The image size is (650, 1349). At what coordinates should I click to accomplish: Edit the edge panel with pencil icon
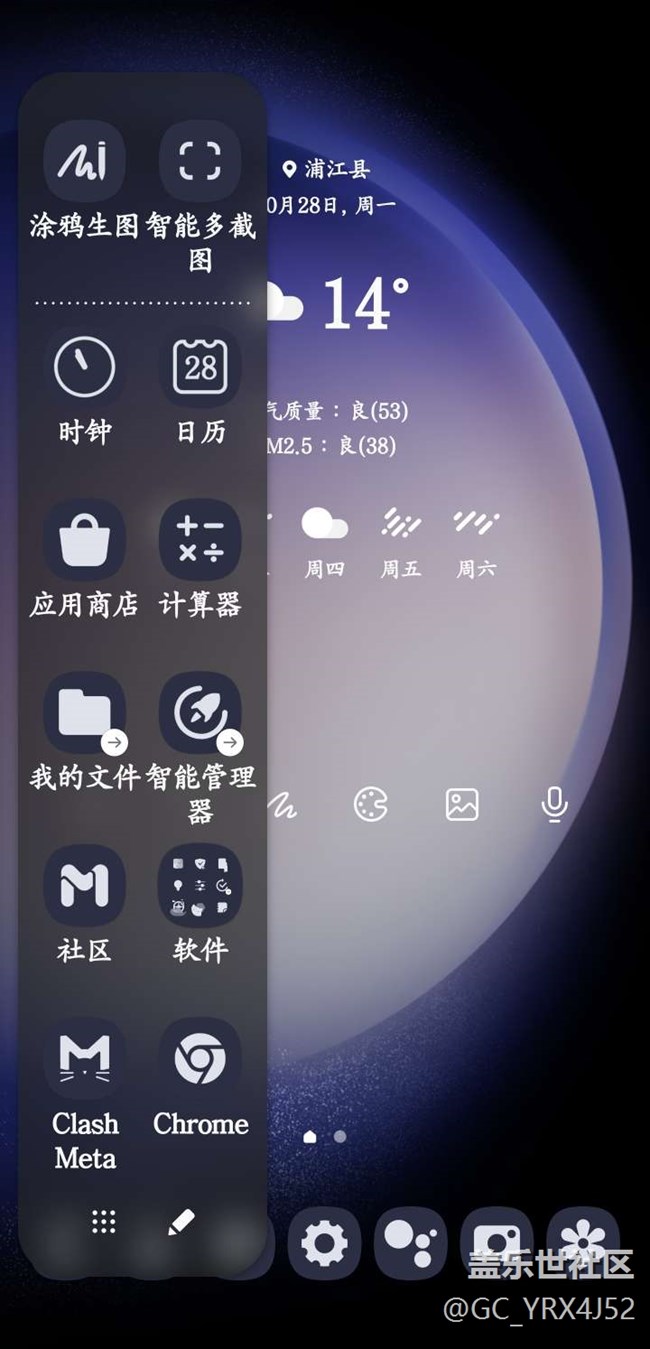pos(181,1221)
